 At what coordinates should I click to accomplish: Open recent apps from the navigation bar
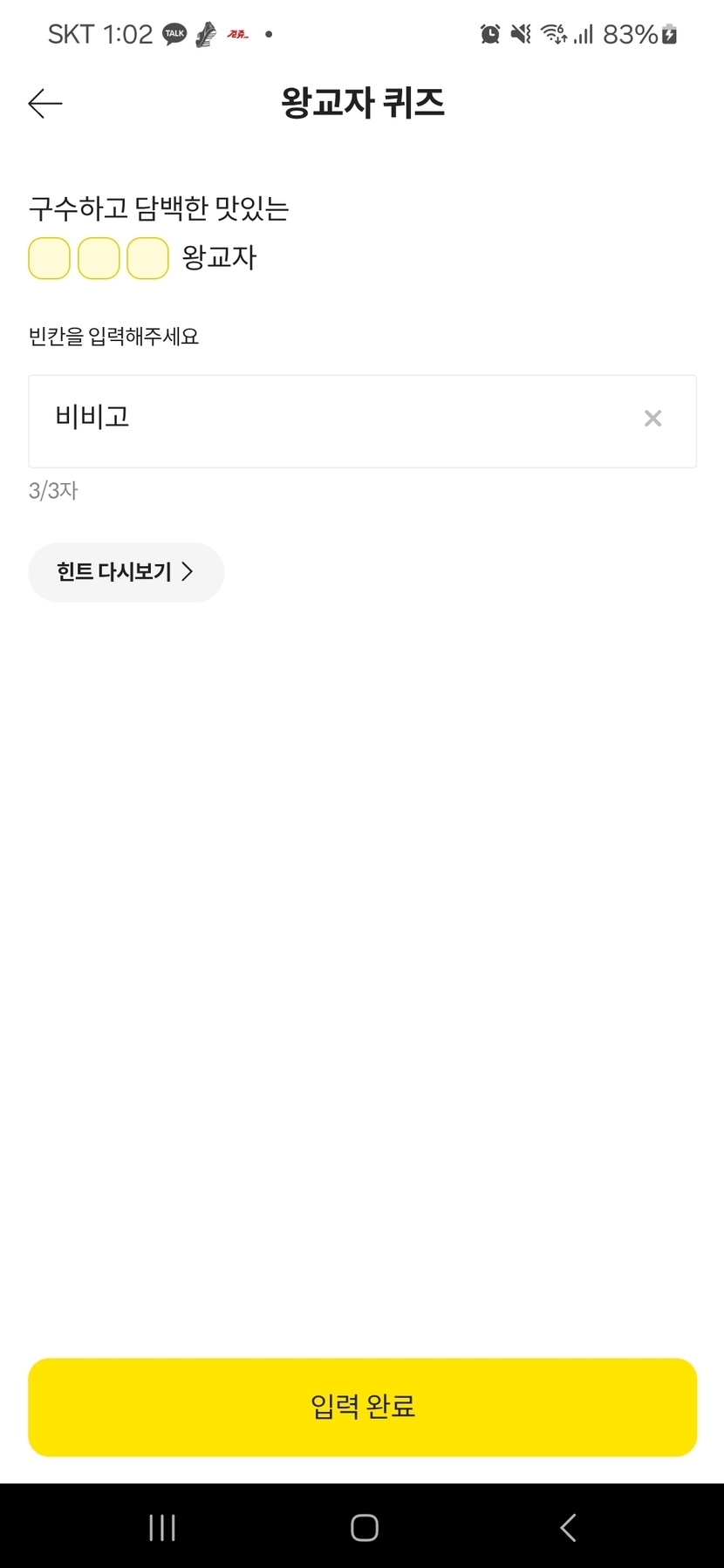[162, 1527]
